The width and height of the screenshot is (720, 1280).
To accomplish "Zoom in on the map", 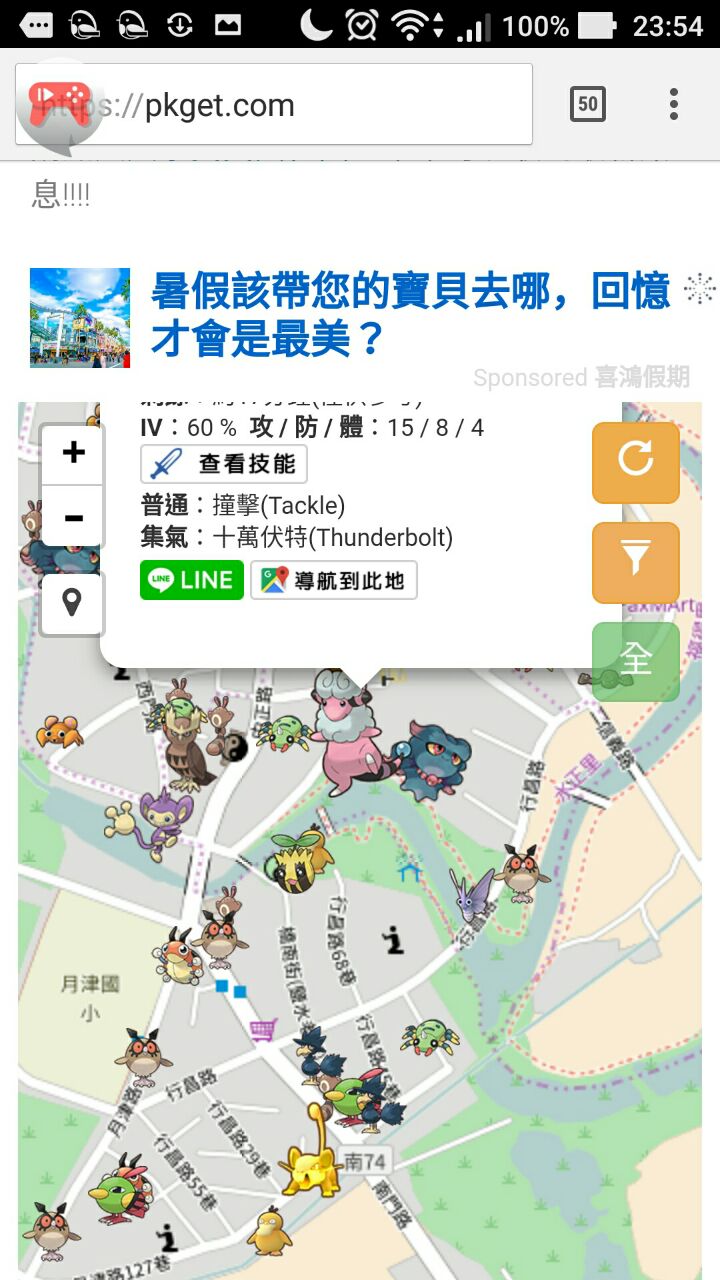I will pyautogui.click(x=73, y=453).
